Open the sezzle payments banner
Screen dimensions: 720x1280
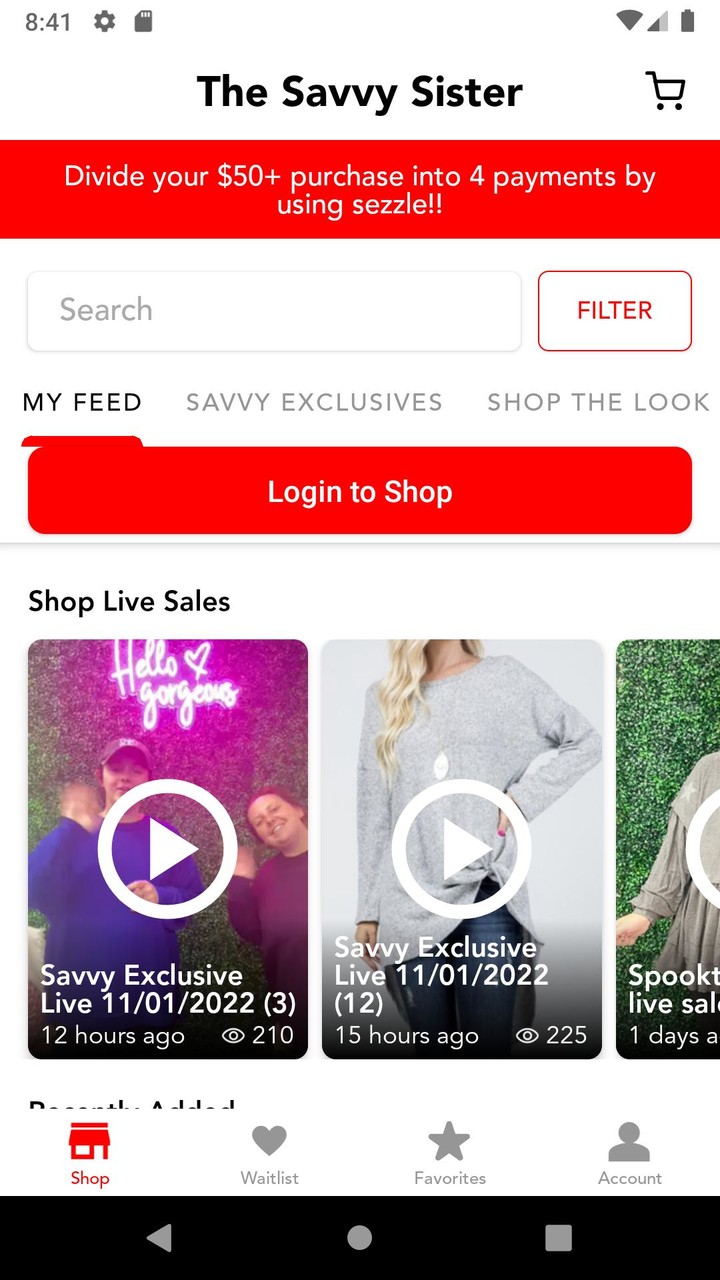360,189
